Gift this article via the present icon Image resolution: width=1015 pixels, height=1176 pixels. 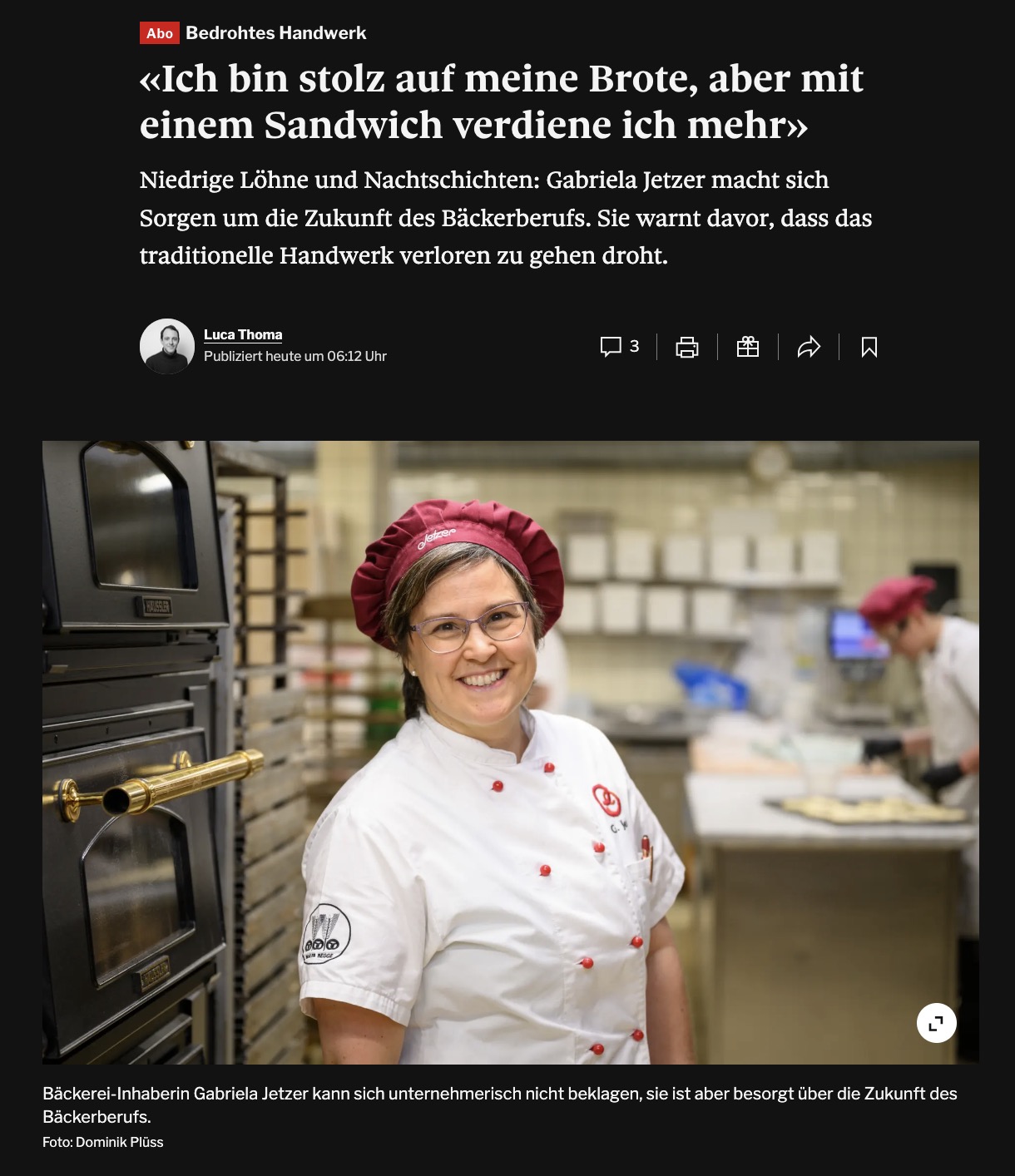747,347
